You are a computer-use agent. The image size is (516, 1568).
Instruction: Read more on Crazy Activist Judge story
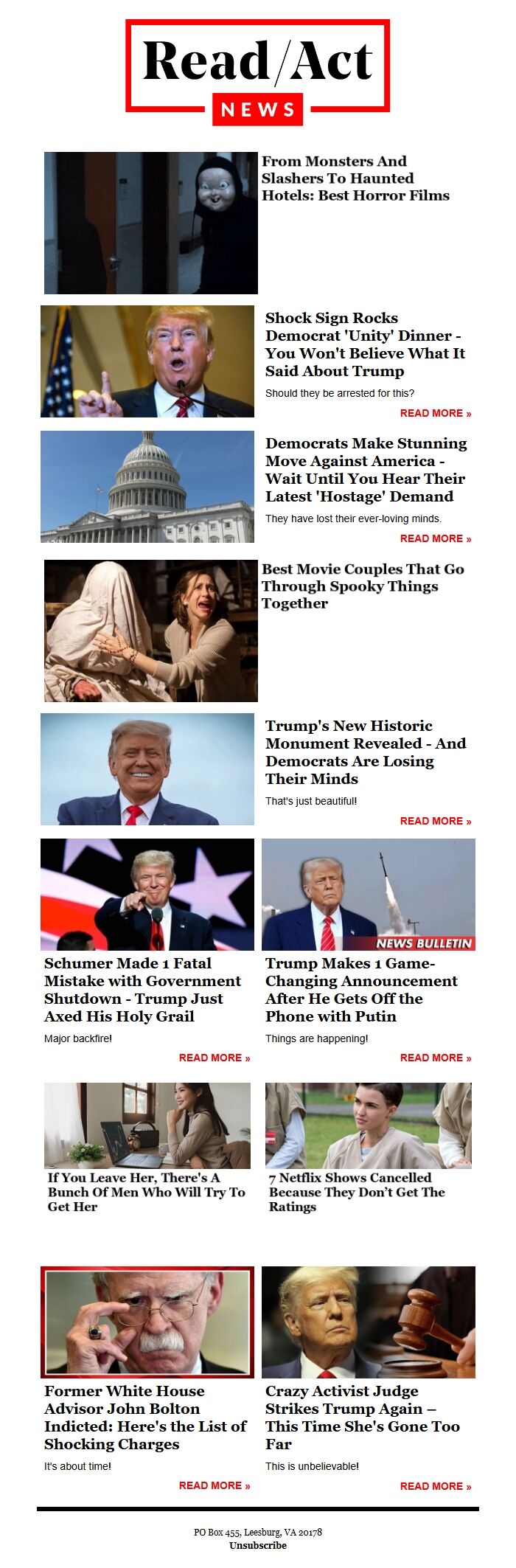pos(435,1486)
